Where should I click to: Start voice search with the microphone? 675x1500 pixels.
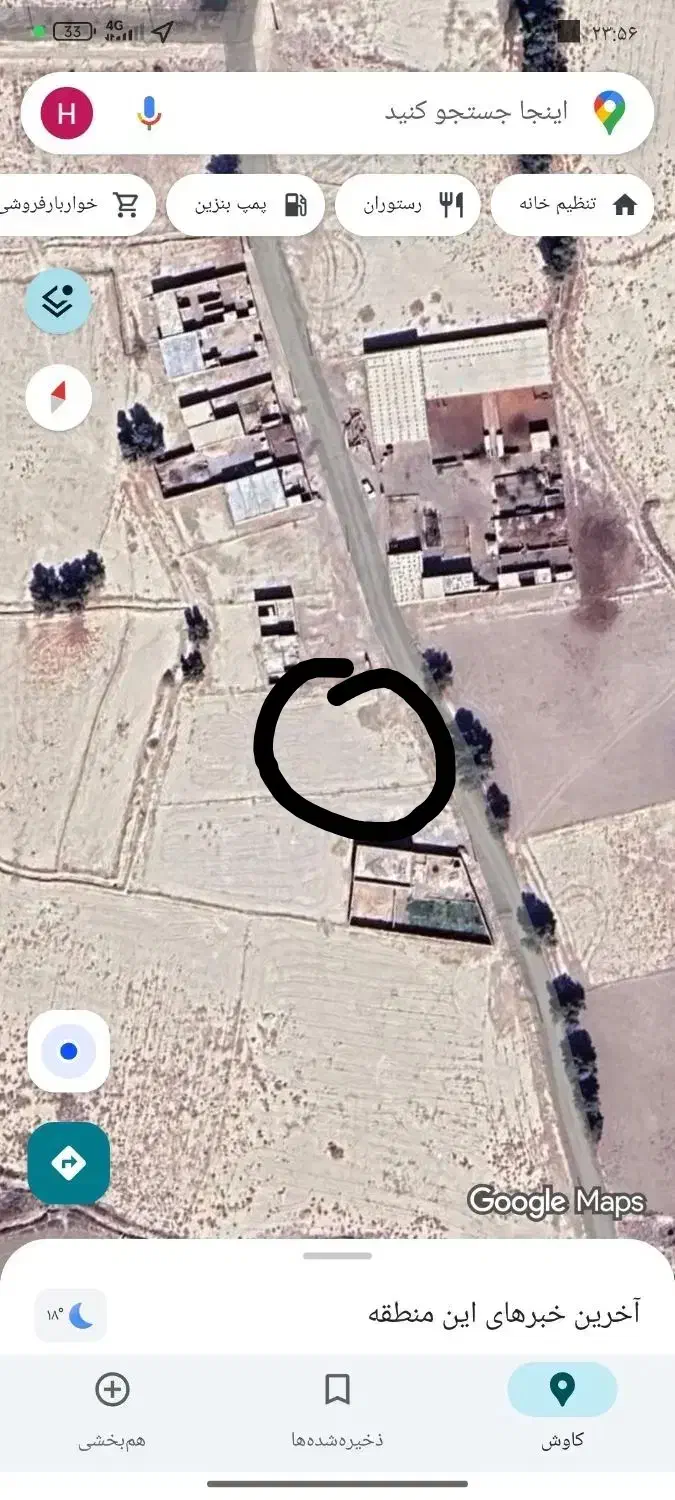tap(149, 113)
